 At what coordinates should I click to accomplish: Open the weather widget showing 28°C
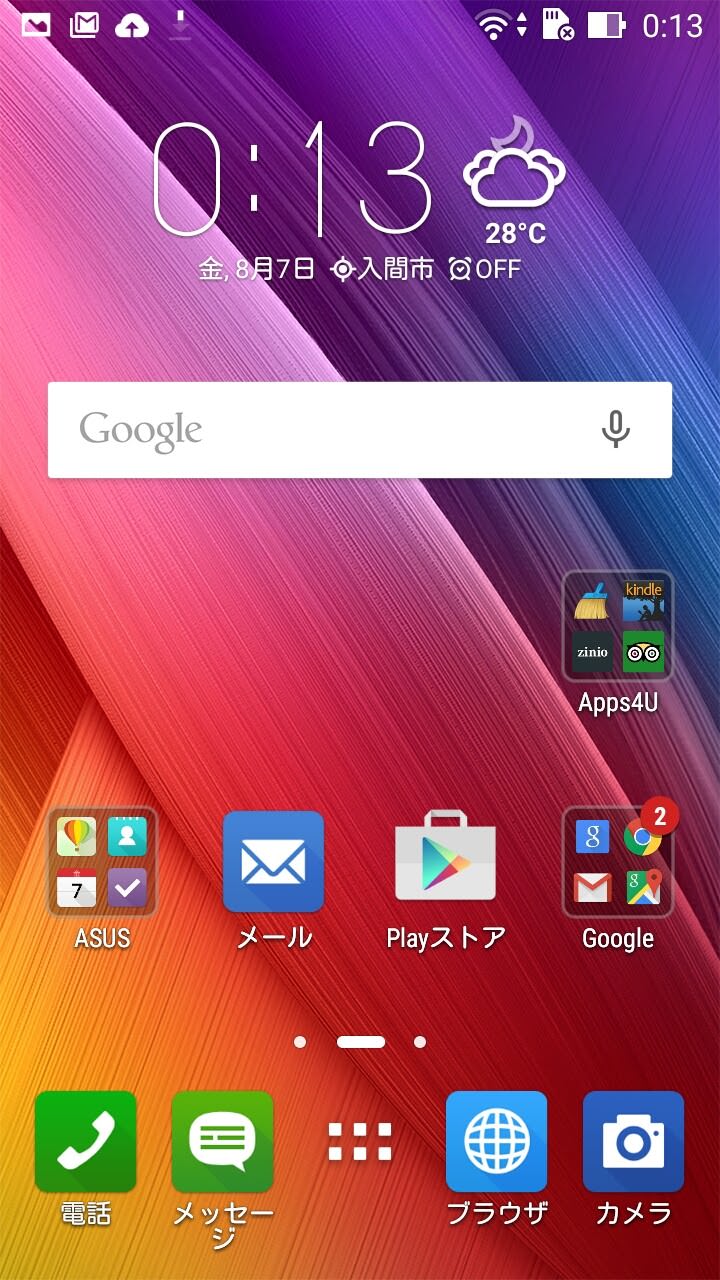coord(515,182)
